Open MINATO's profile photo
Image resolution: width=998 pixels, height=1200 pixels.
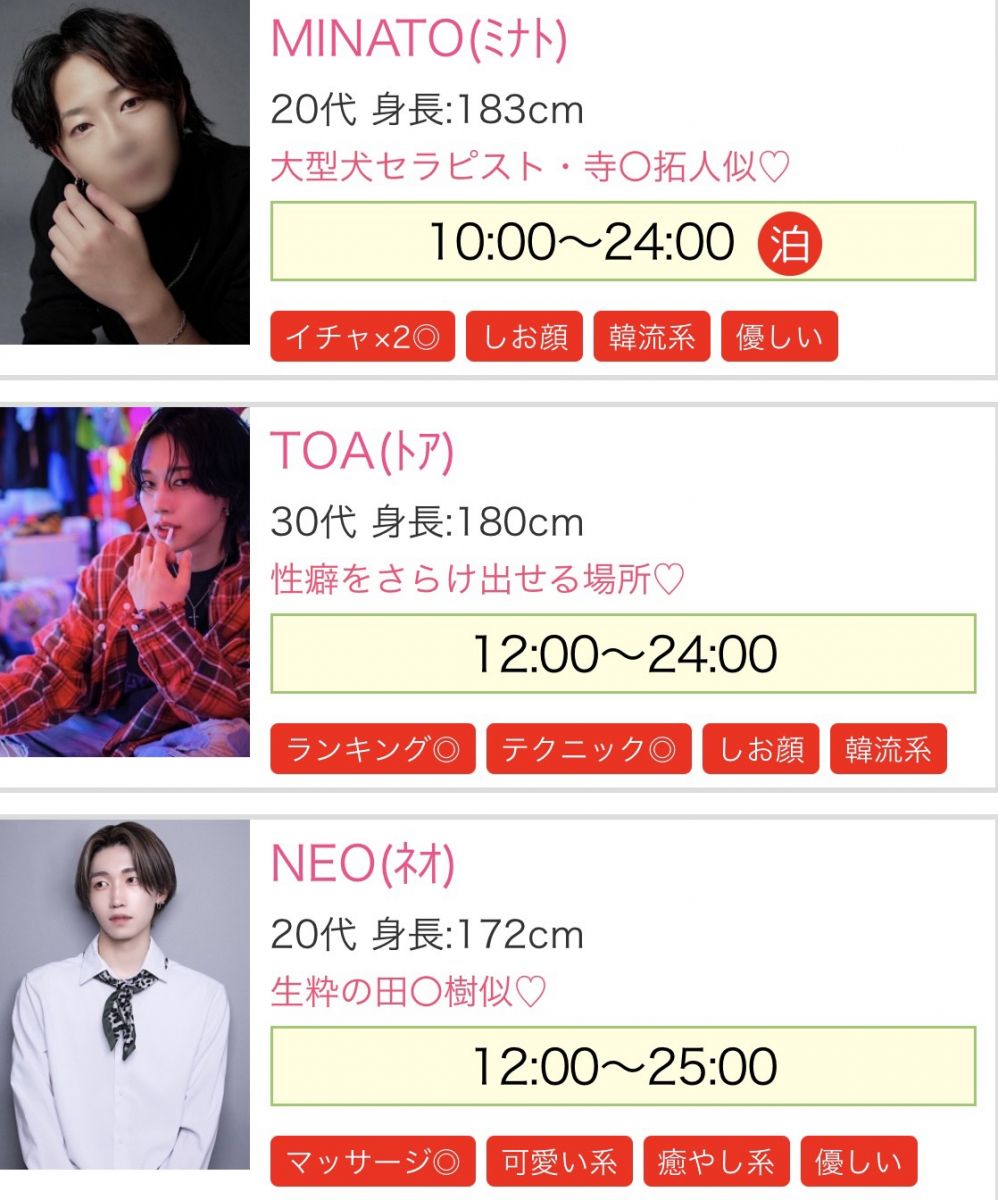tap(124, 172)
